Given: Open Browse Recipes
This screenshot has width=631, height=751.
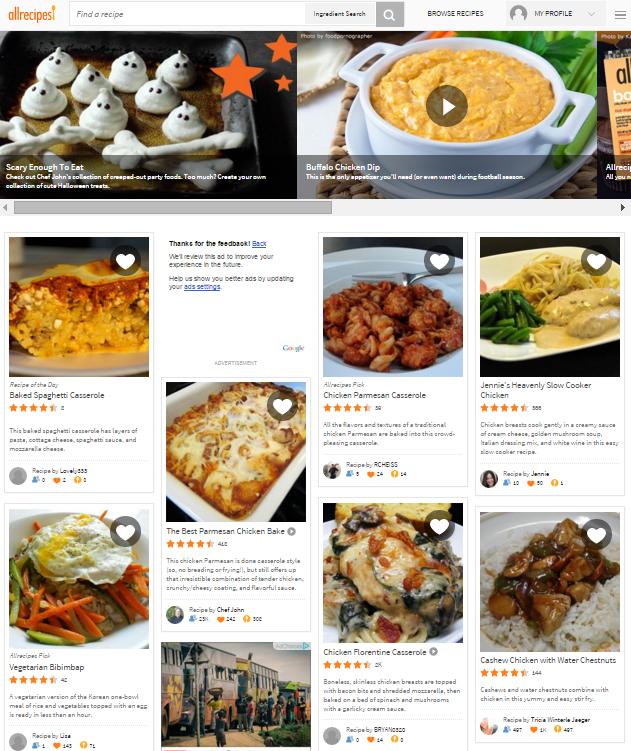Looking at the screenshot, I should (x=455, y=14).
